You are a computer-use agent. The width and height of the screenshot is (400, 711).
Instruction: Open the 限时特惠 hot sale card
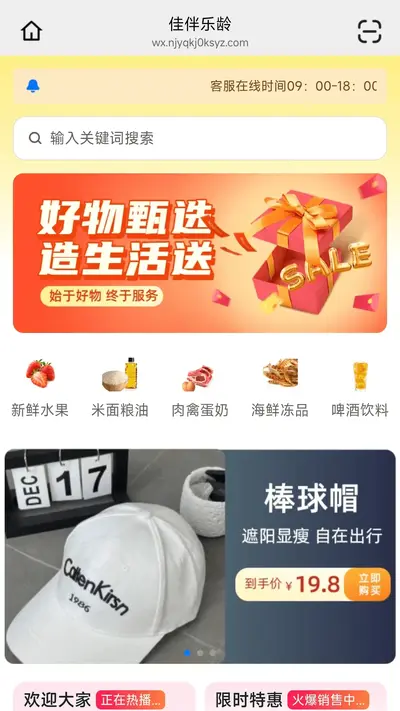tap(296, 696)
